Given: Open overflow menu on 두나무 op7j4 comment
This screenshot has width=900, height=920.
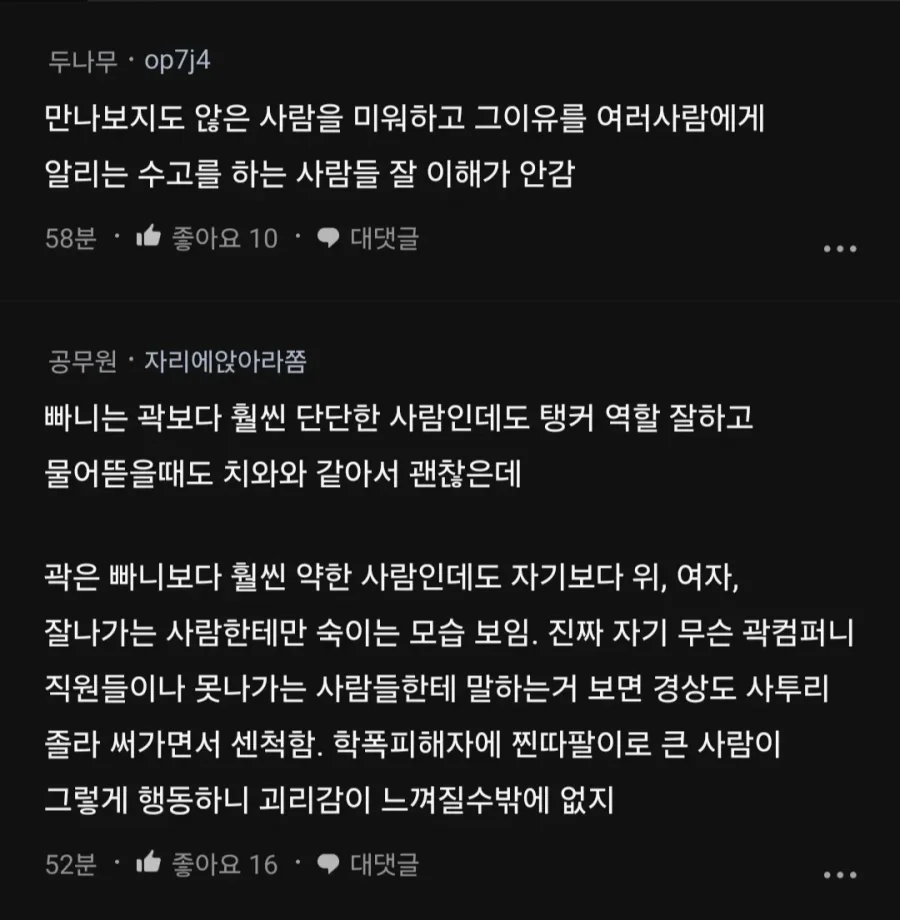Looking at the screenshot, I should coord(839,248).
